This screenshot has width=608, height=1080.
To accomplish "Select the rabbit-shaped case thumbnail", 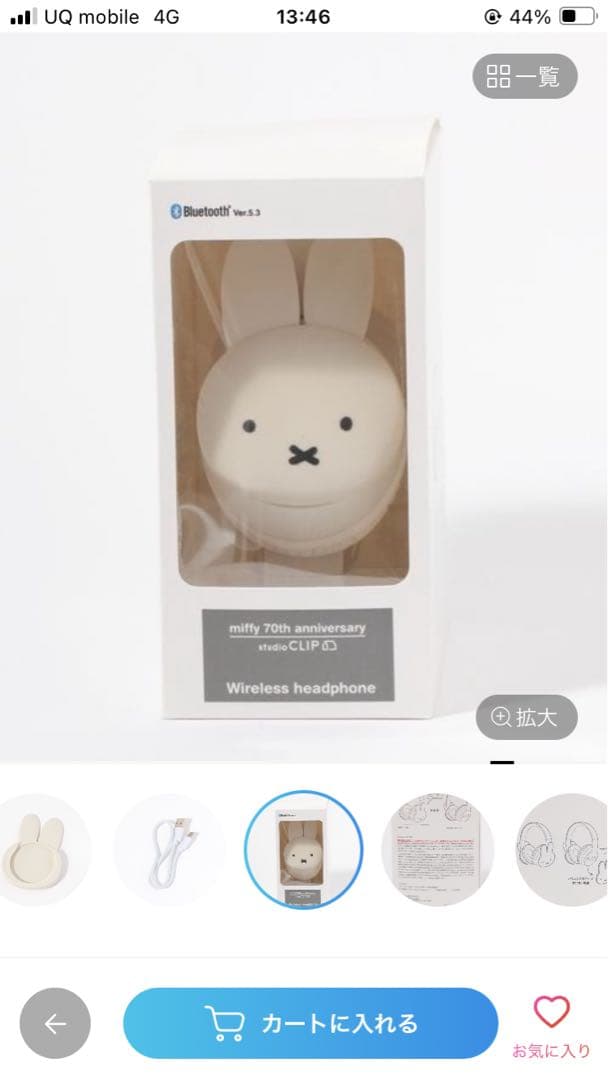I will point(40,851).
